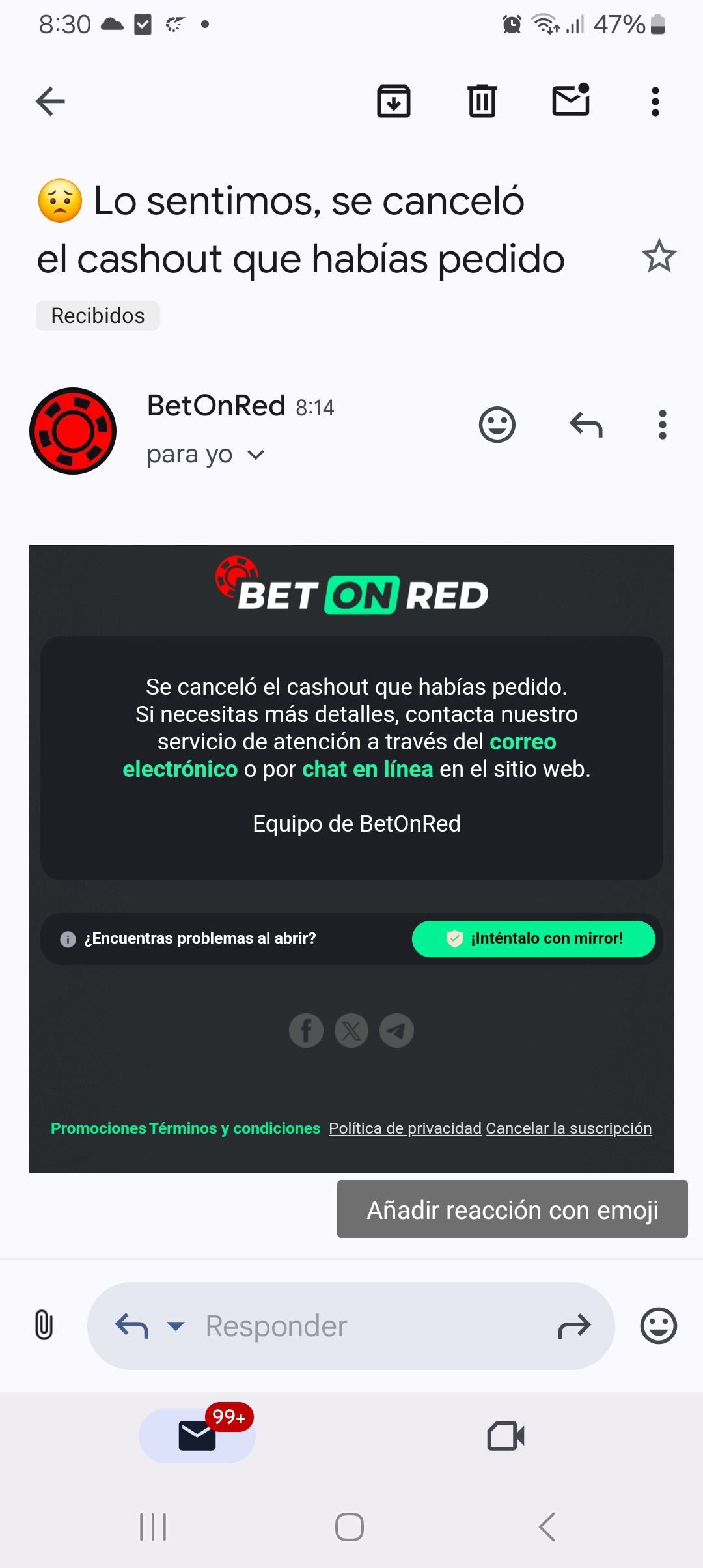Open the top overflow menu

(x=655, y=102)
